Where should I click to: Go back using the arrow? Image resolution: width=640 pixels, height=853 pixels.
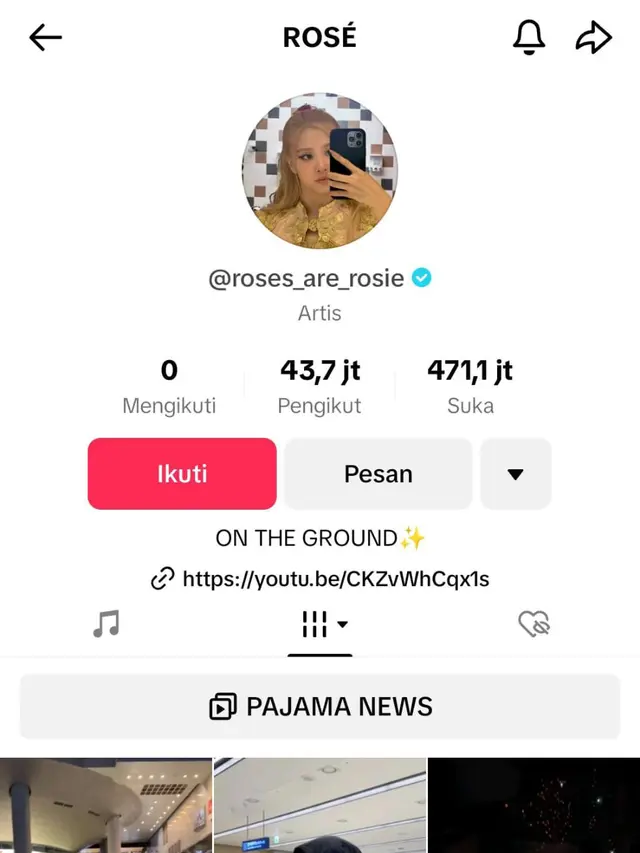click(x=46, y=38)
